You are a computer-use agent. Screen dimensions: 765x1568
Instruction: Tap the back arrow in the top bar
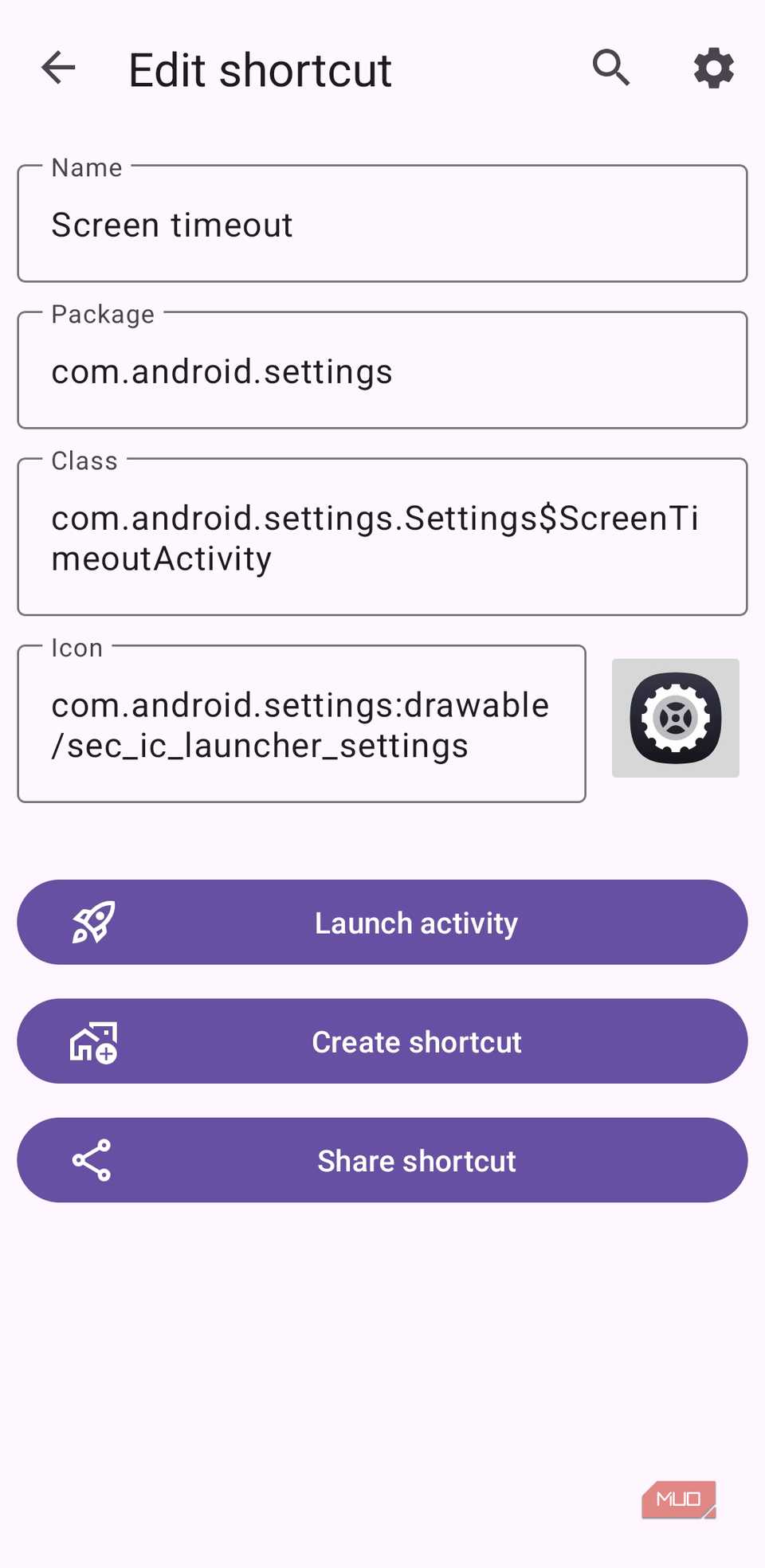pyautogui.click(x=57, y=69)
